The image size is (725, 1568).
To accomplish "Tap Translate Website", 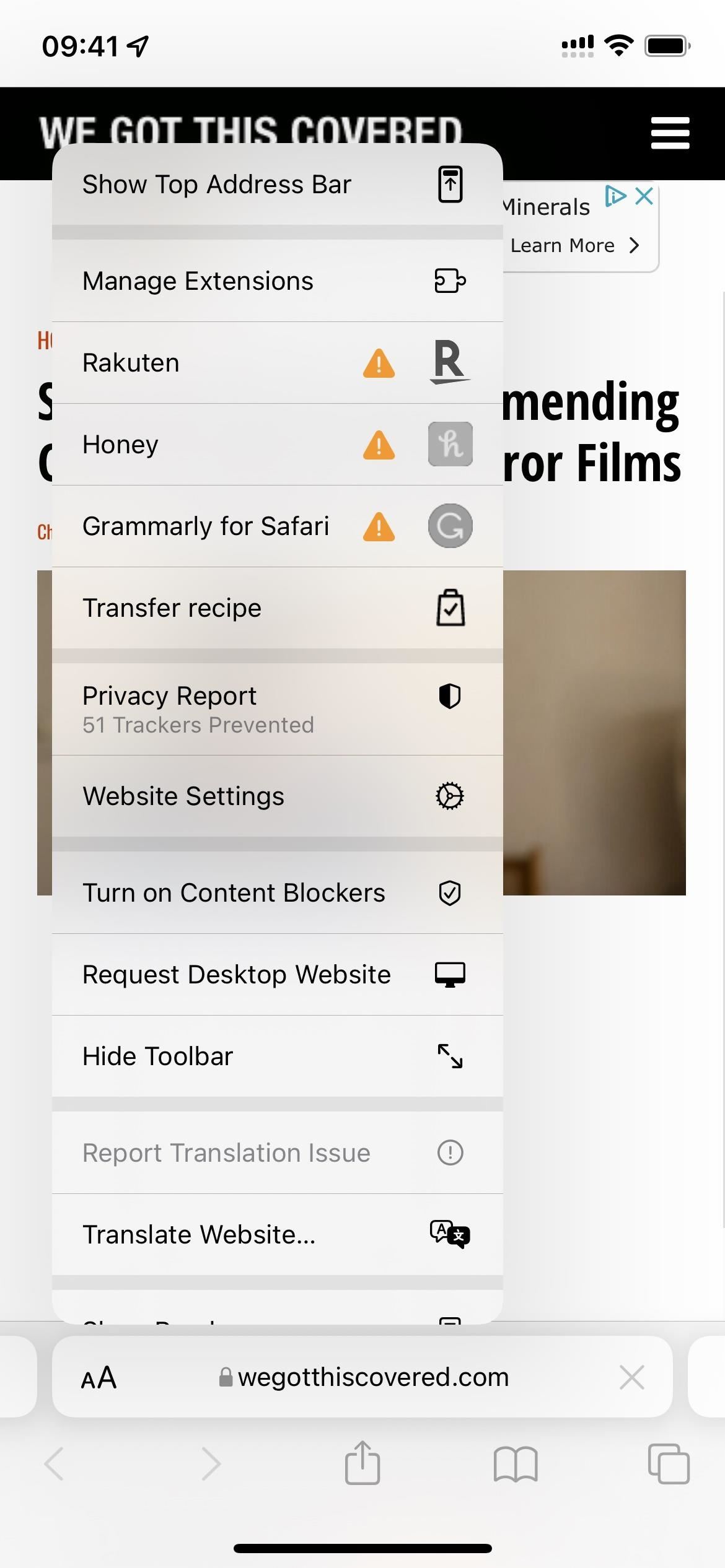I will (277, 1235).
